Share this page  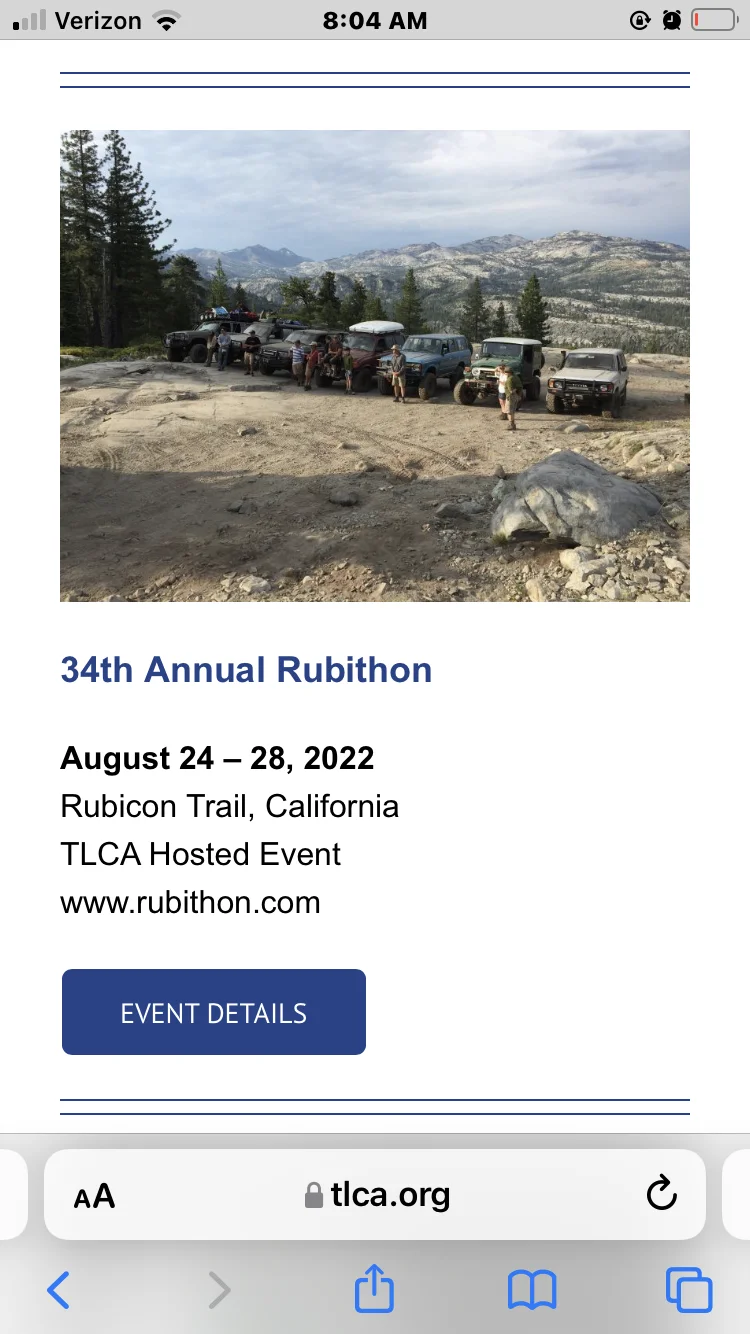[x=374, y=1288]
